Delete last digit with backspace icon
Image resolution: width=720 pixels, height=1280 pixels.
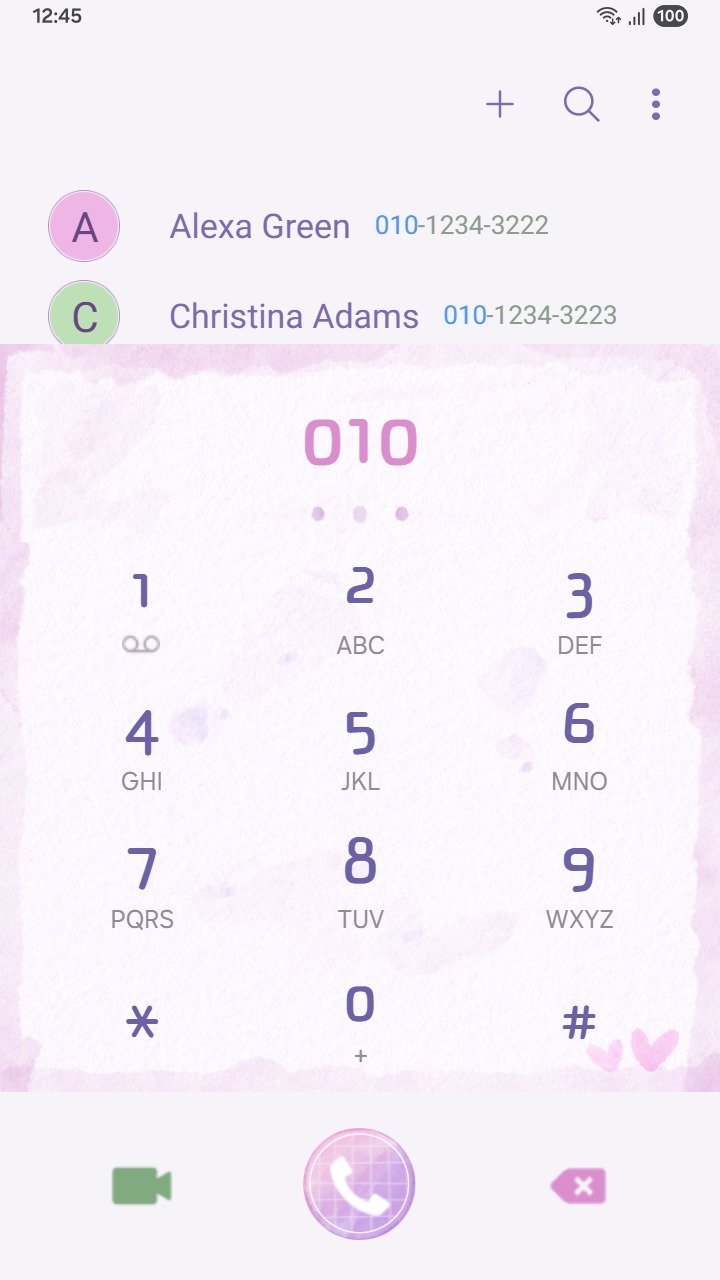578,1186
